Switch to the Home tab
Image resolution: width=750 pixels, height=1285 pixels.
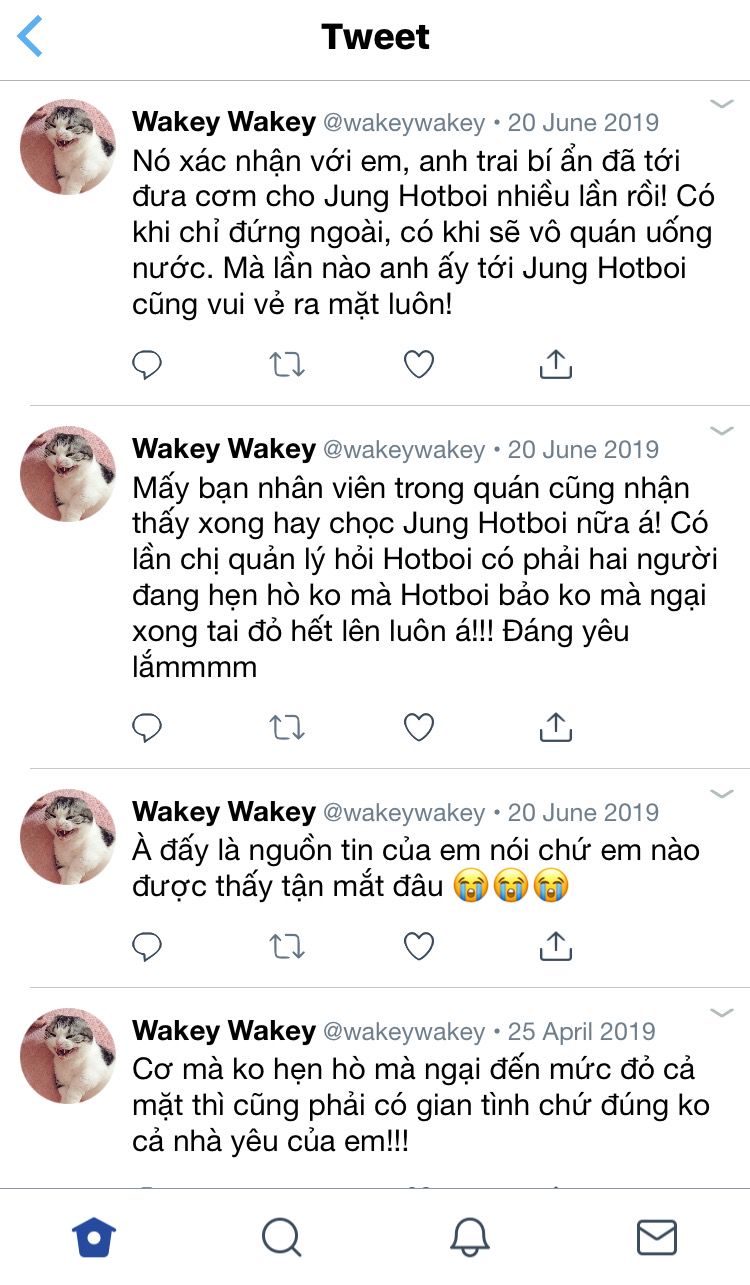pyautogui.click(x=94, y=1238)
